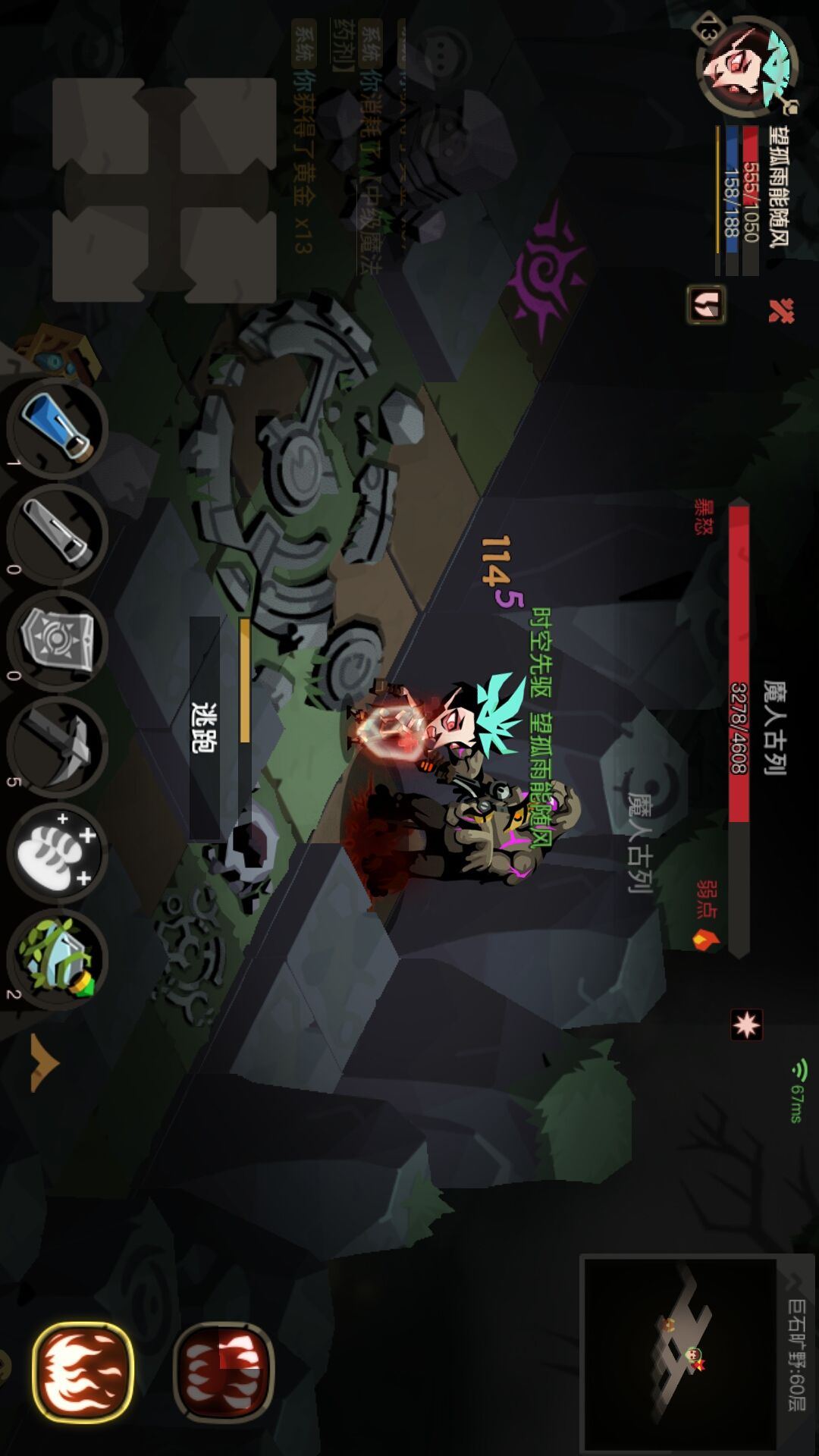This screenshot has height=1456, width=819.
Task: Trigger the red claw skill
Action: pyautogui.click(x=223, y=1371)
